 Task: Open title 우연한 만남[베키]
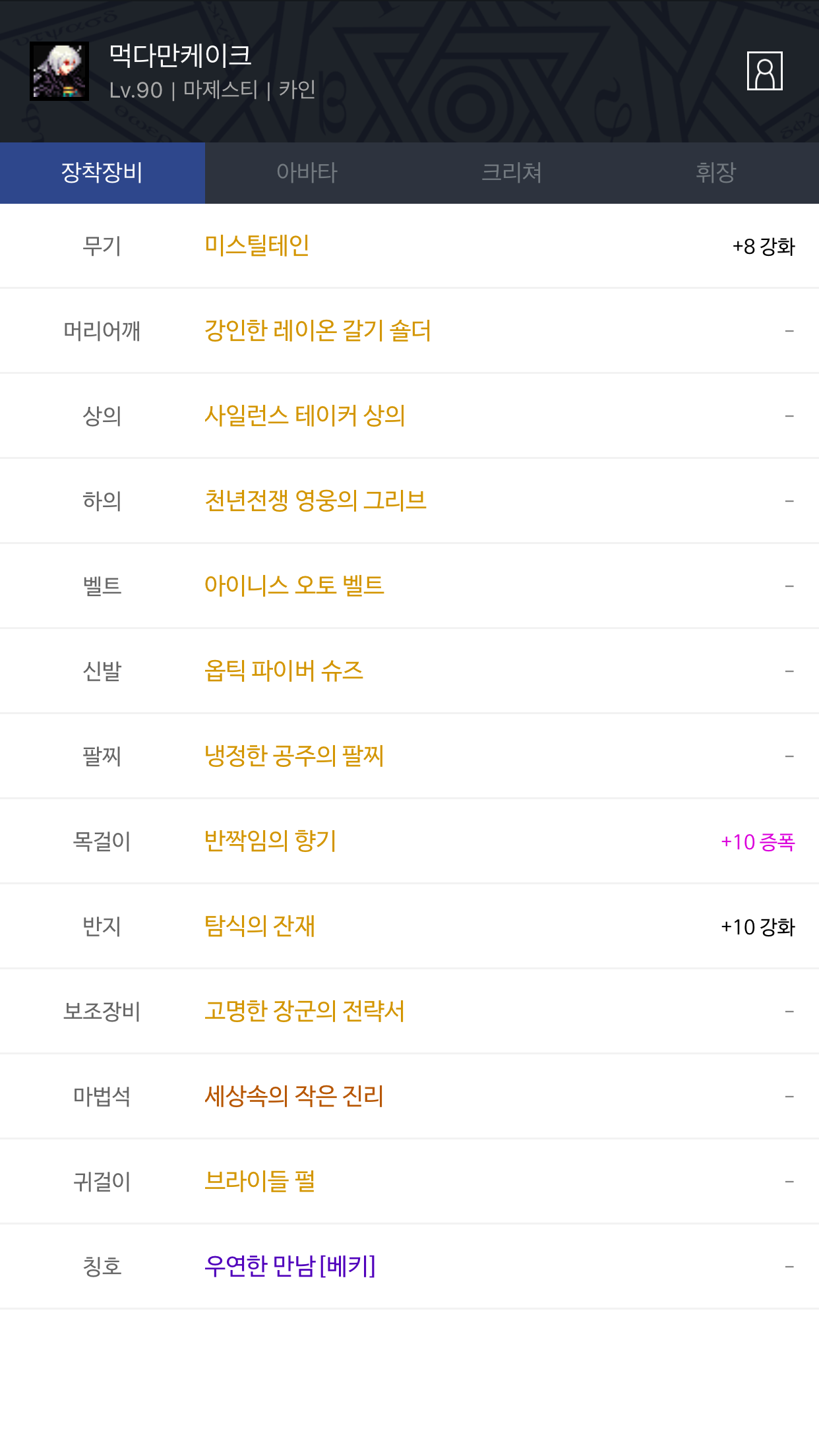(290, 1266)
